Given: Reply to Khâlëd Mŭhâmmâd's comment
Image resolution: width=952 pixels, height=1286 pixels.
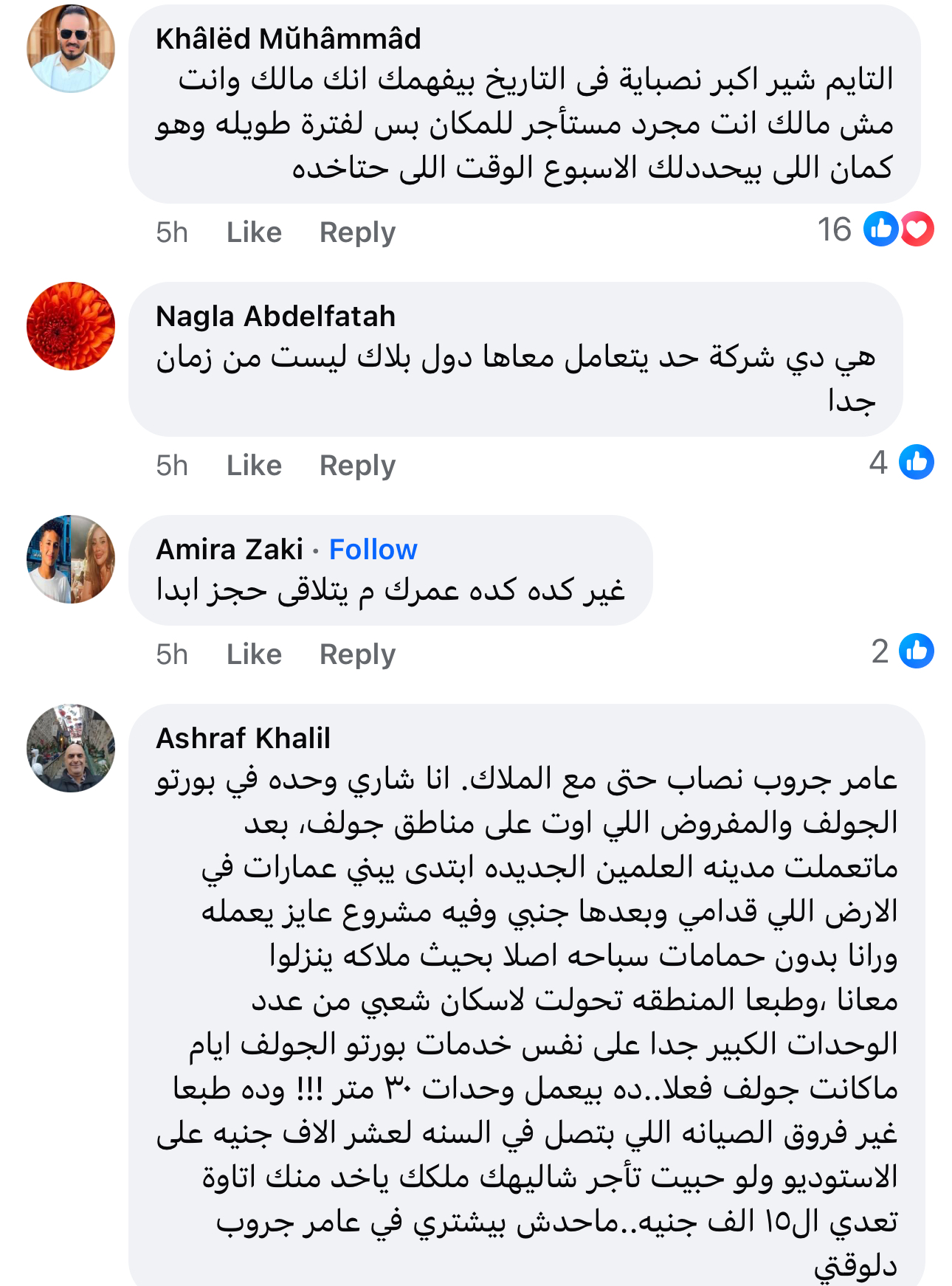Looking at the screenshot, I should pyautogui.click(x=357, y=232).
